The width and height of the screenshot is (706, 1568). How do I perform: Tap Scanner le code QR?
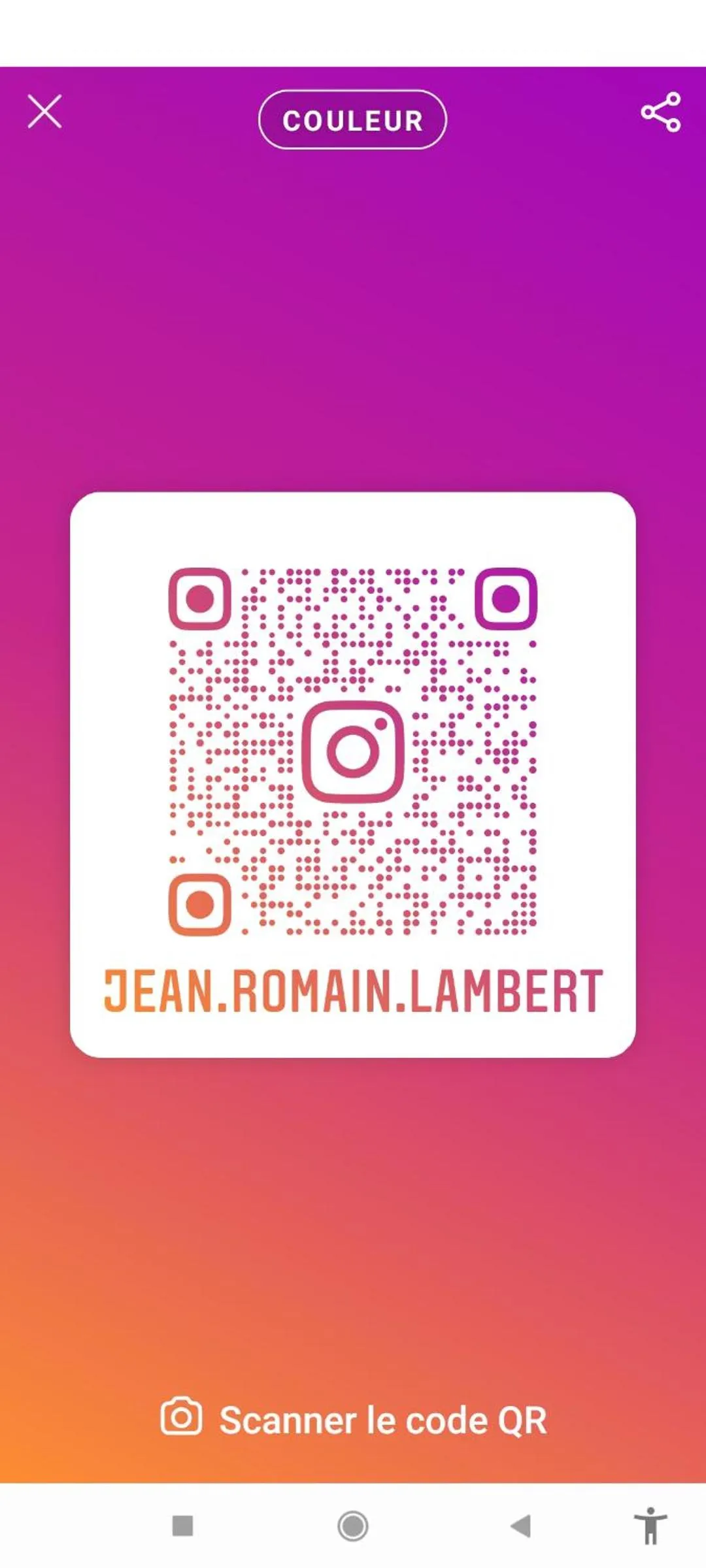pos(353,1420)
